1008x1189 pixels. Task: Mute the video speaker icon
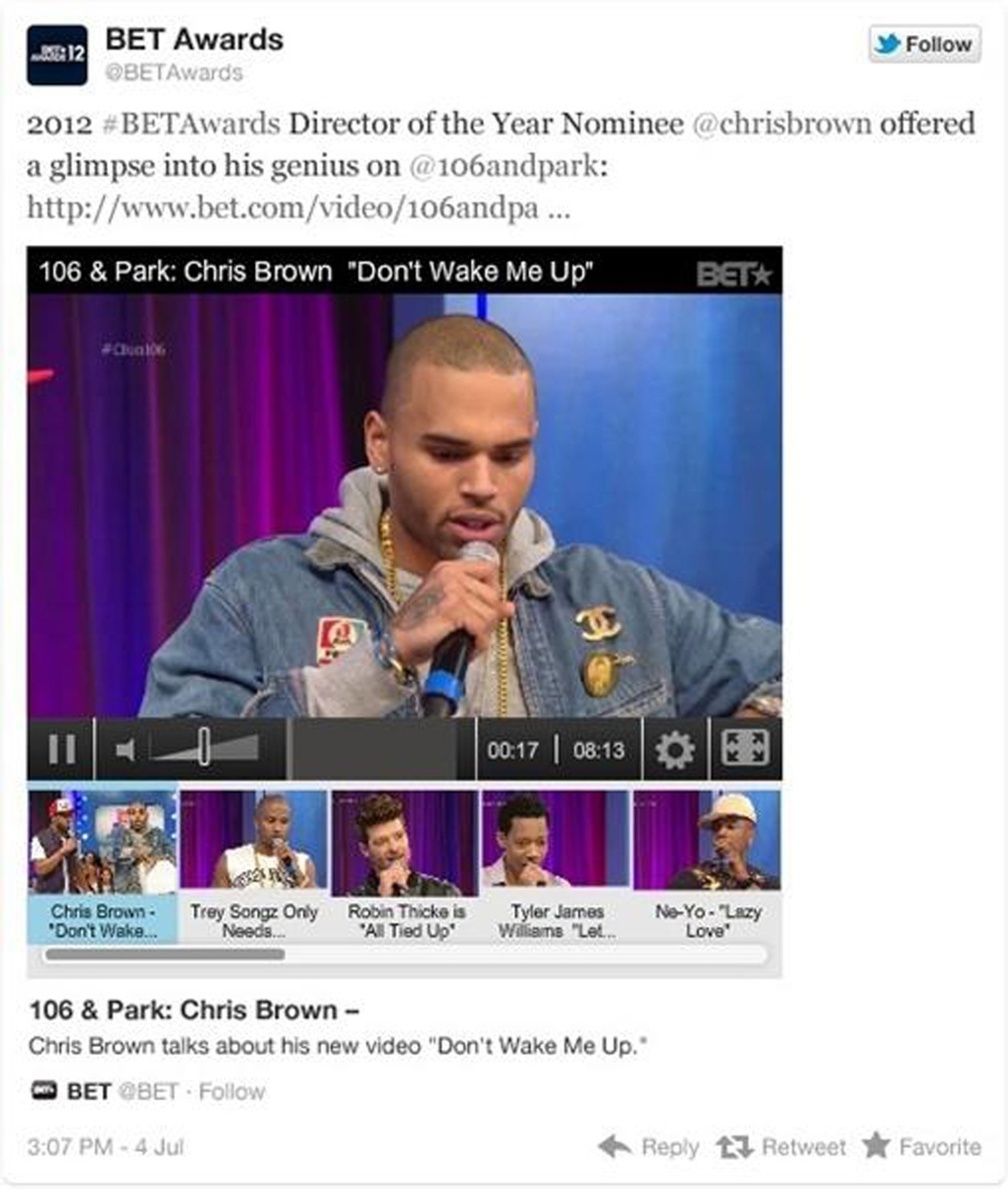124,750
